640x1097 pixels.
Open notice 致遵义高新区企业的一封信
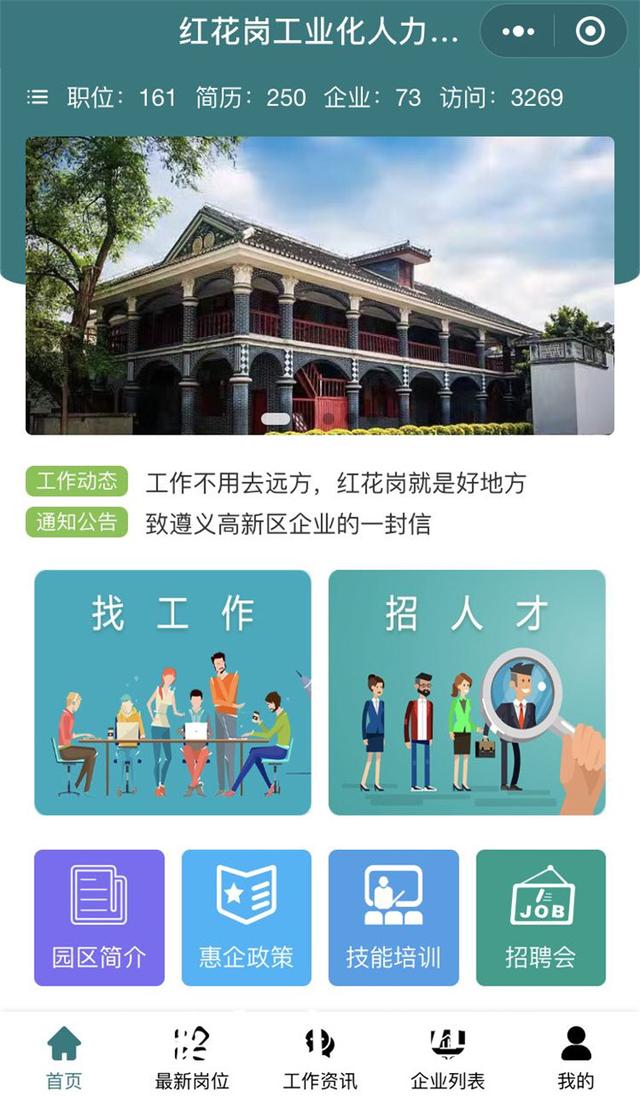pos(288,523)
